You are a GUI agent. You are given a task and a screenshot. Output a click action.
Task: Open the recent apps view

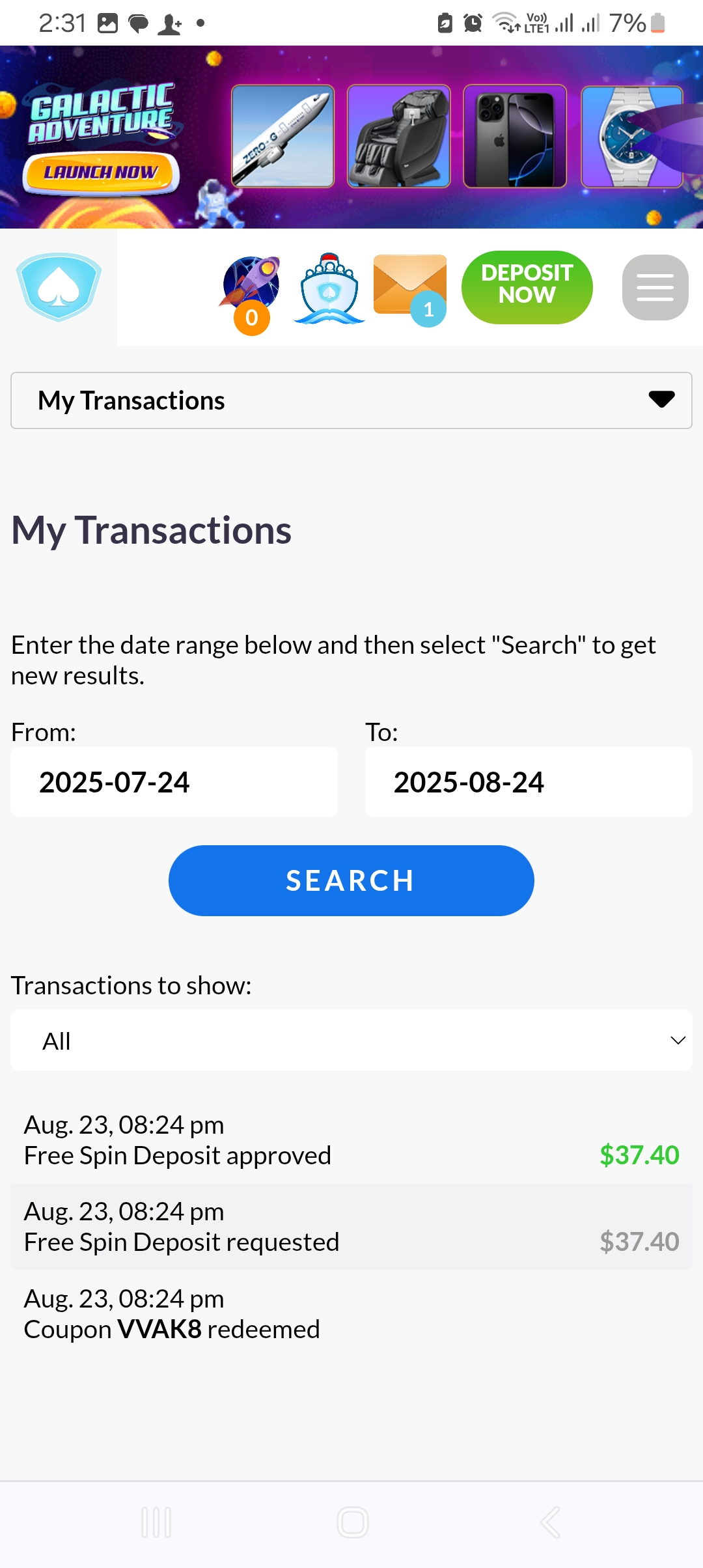coord(156,1522)
